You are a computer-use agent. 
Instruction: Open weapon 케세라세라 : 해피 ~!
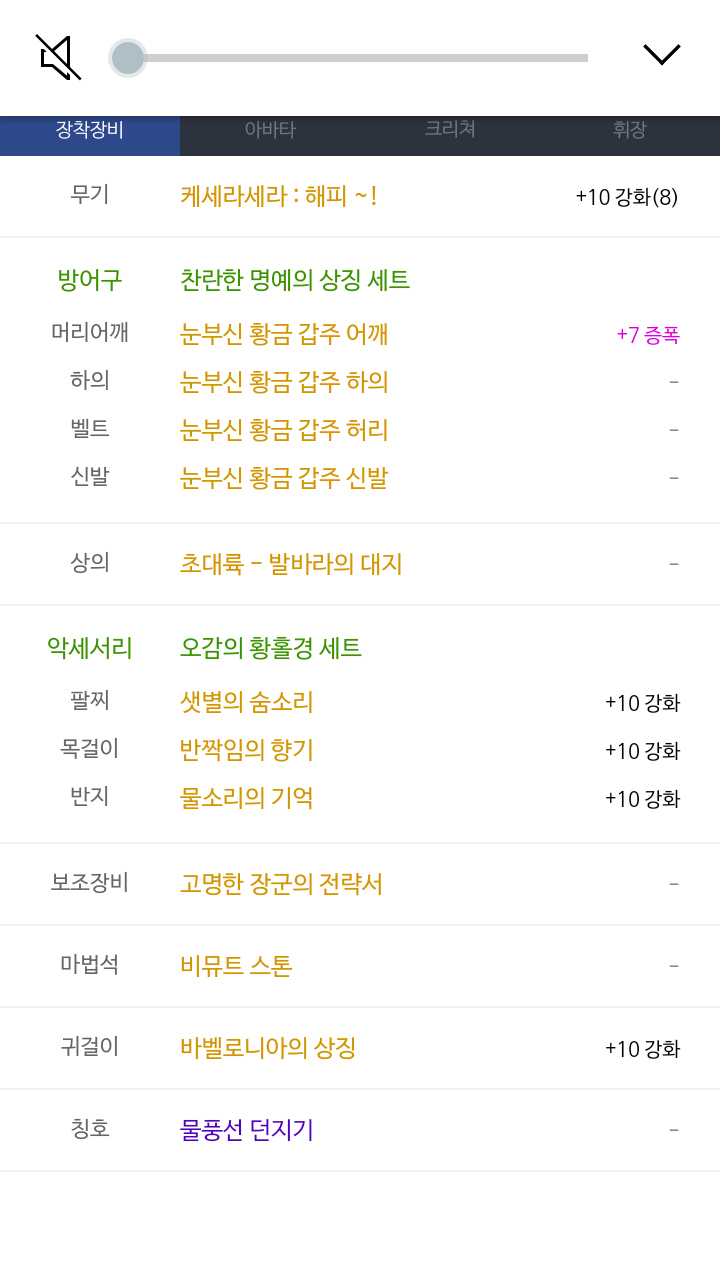[x=279, y=196]
